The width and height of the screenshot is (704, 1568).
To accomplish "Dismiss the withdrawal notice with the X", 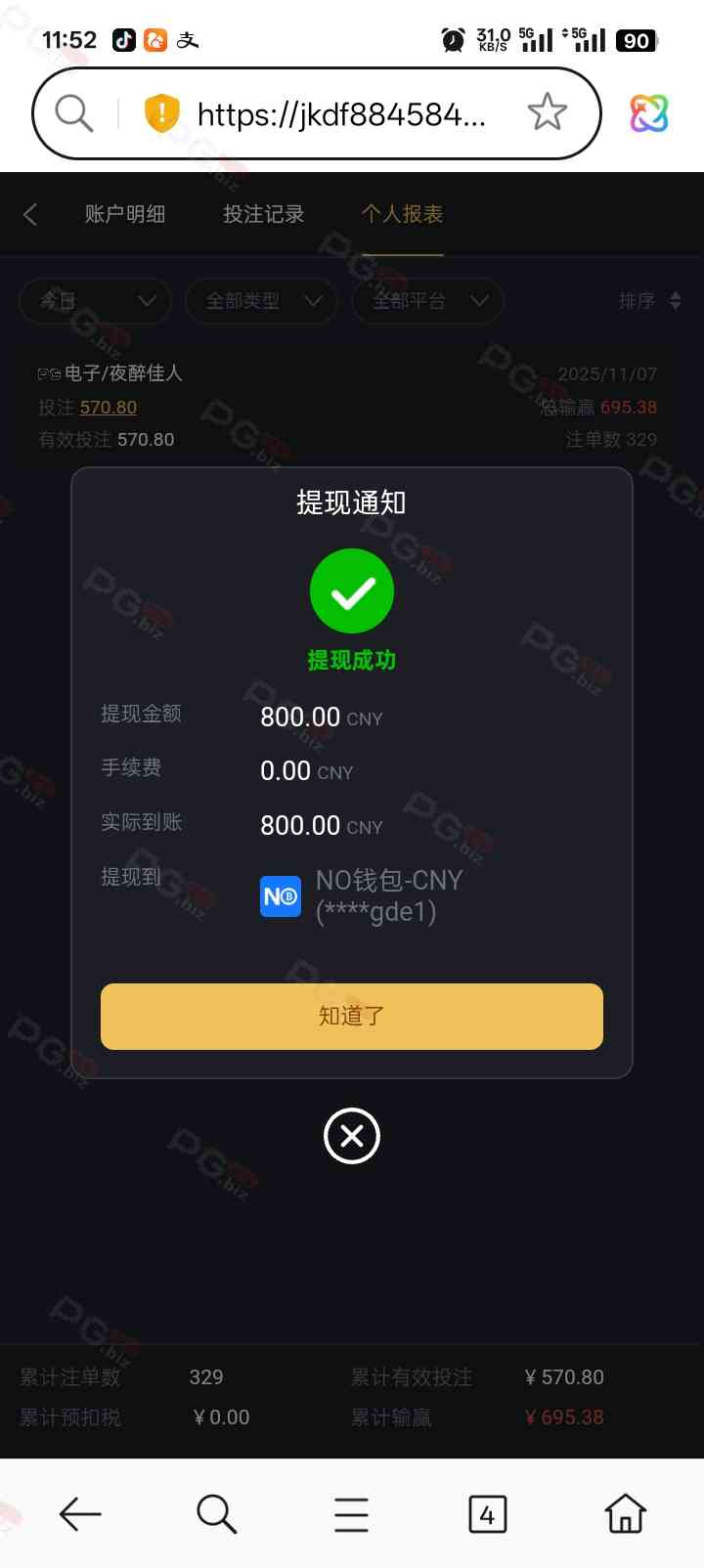I will (351, 1136).
